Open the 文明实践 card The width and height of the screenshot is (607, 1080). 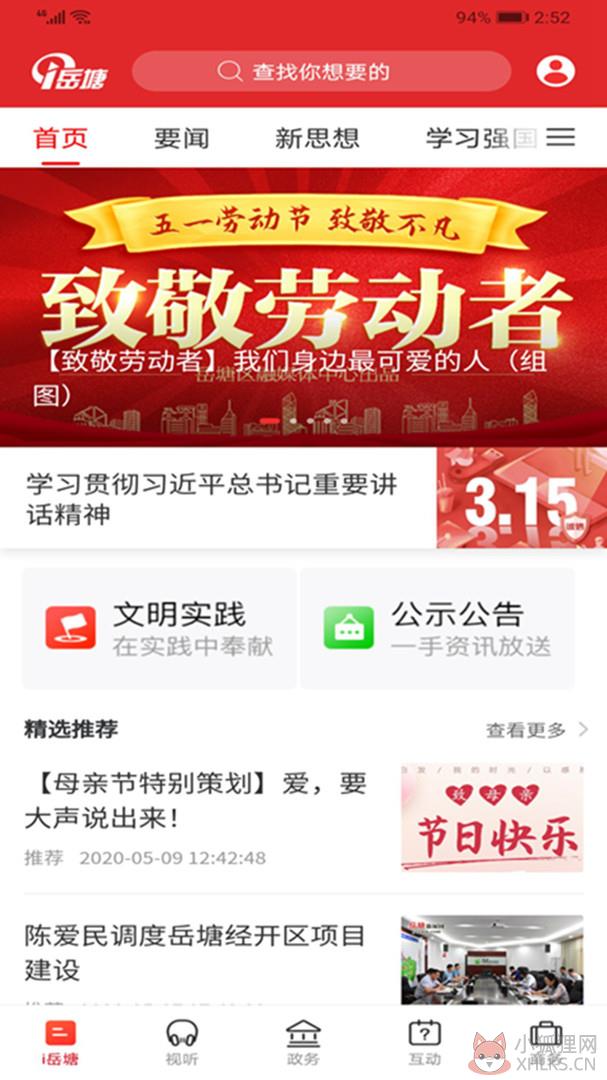coord(160,627)
